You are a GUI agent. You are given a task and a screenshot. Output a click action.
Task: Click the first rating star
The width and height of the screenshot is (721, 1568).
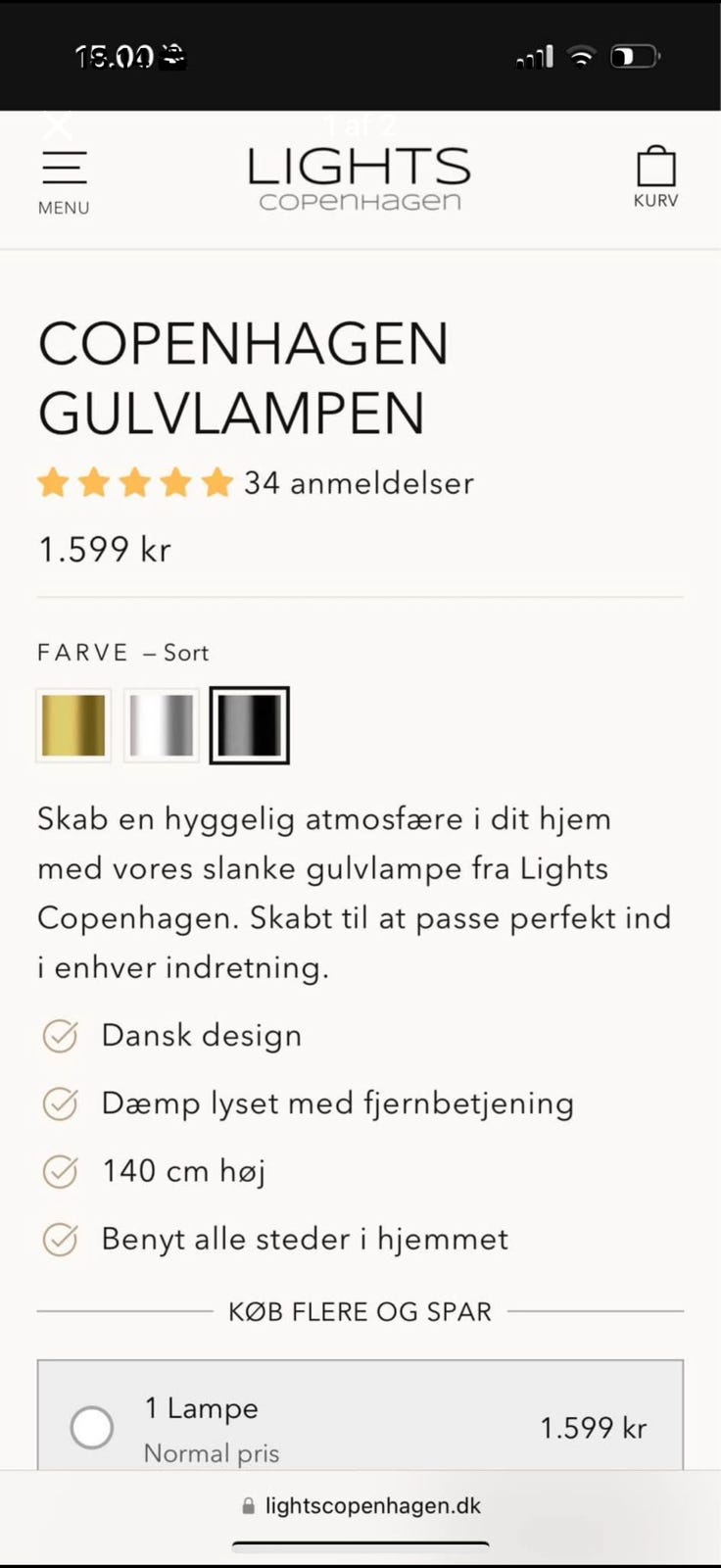pos(54,482)
